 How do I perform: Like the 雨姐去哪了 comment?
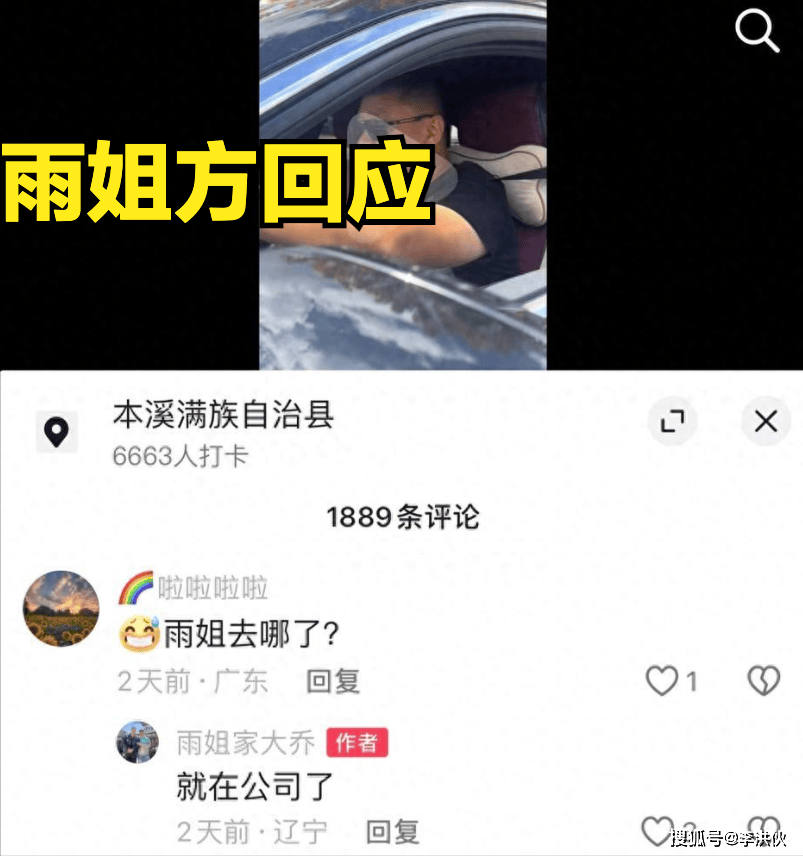pos(662,682)
